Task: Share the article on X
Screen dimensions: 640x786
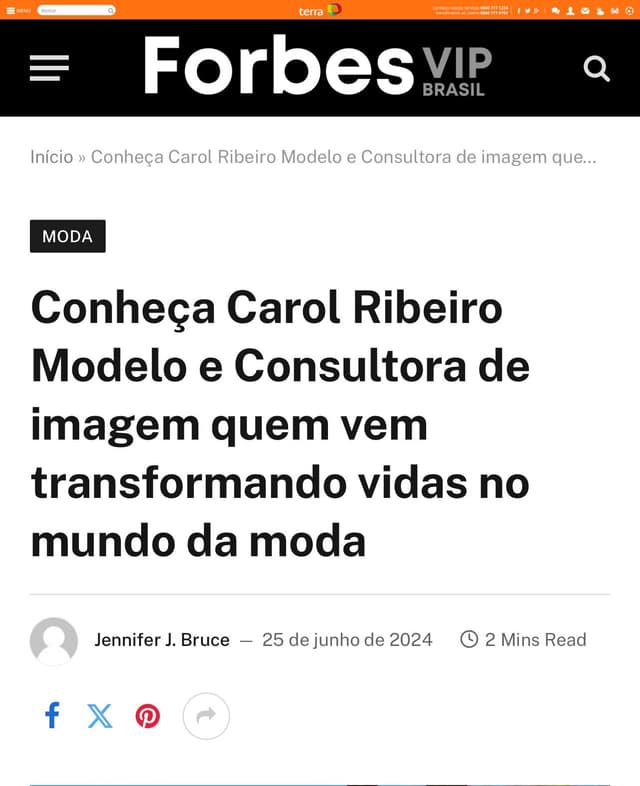Action: 100,715
